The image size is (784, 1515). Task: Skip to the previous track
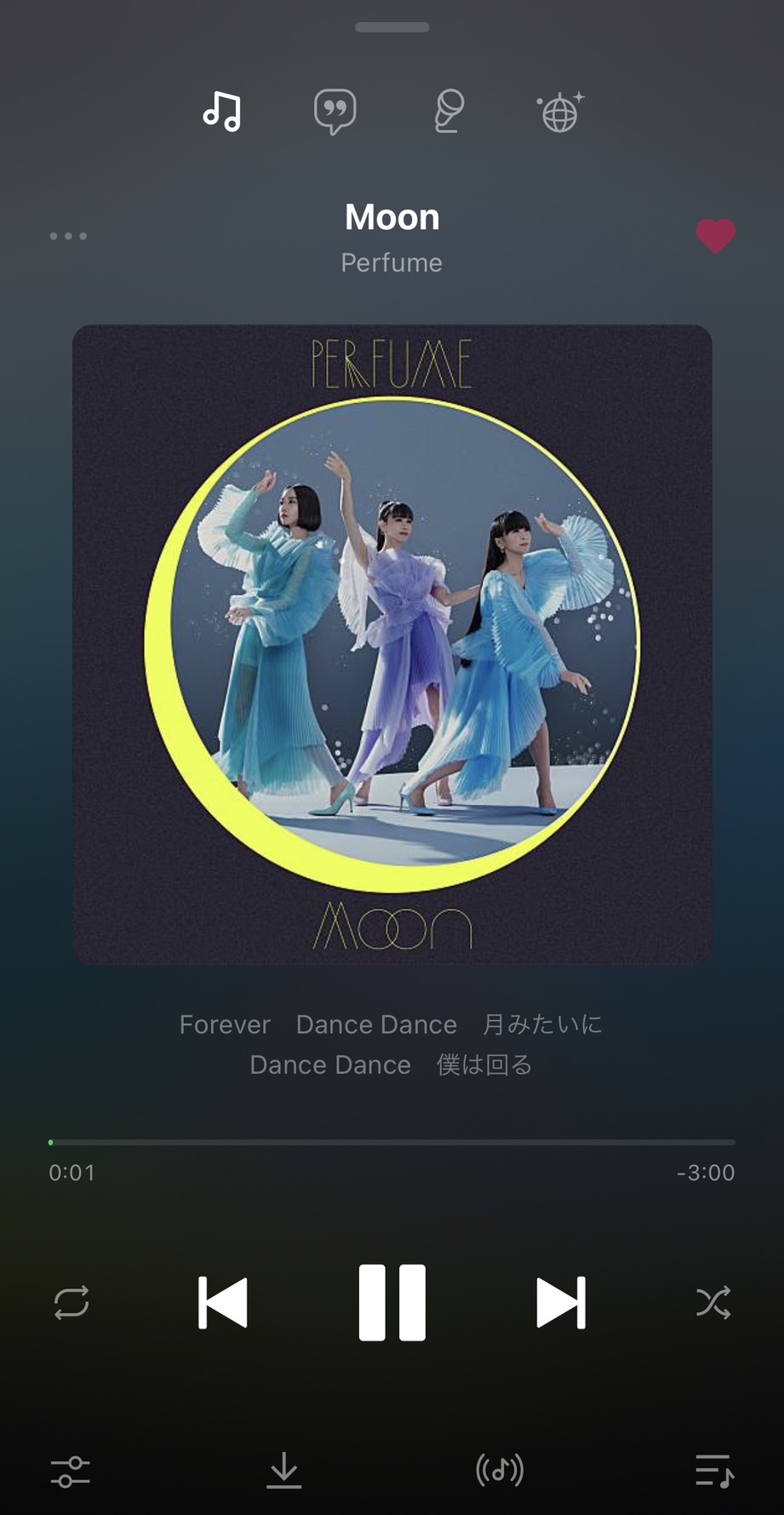click(x=223, y=1302)
